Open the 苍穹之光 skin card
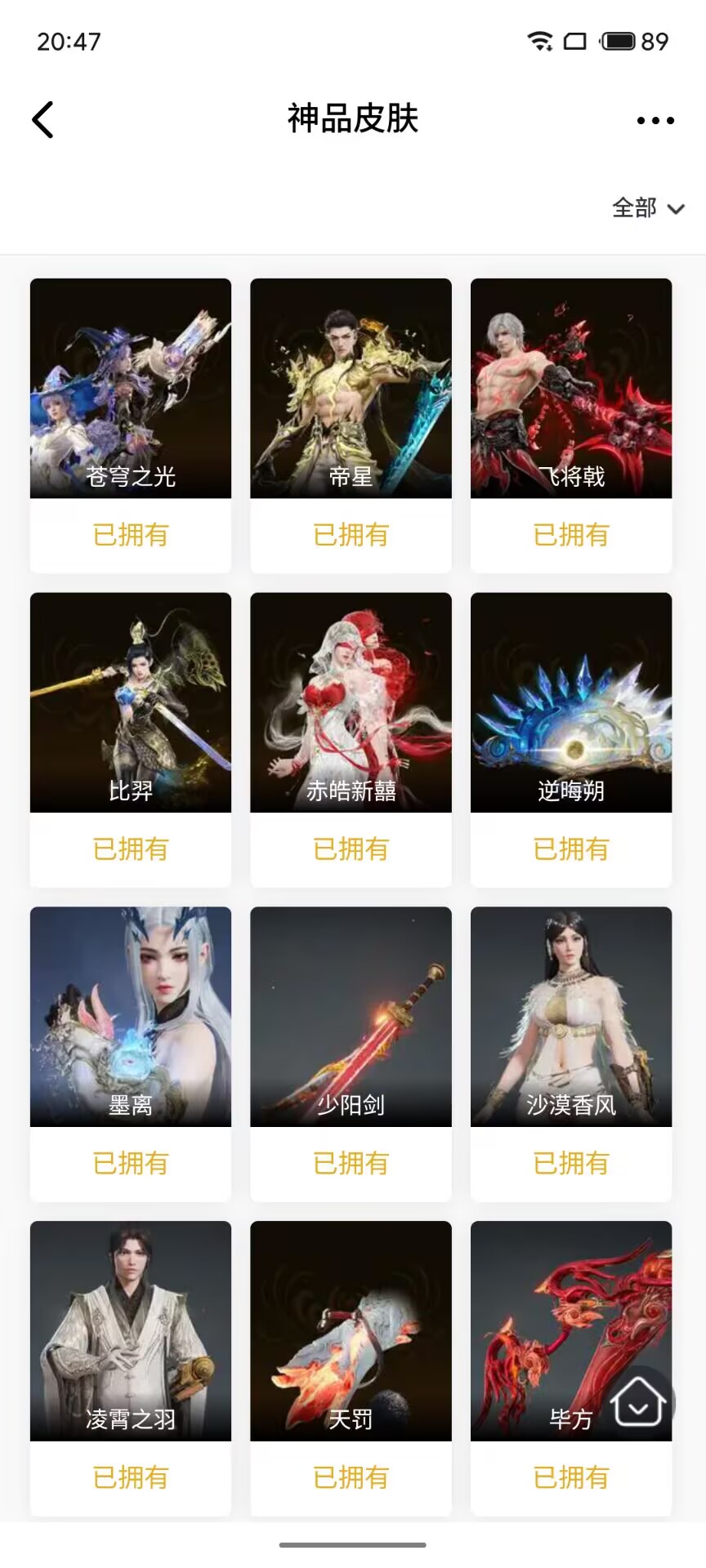This screenshot has width=706, height=1568. tap(131, 389)
